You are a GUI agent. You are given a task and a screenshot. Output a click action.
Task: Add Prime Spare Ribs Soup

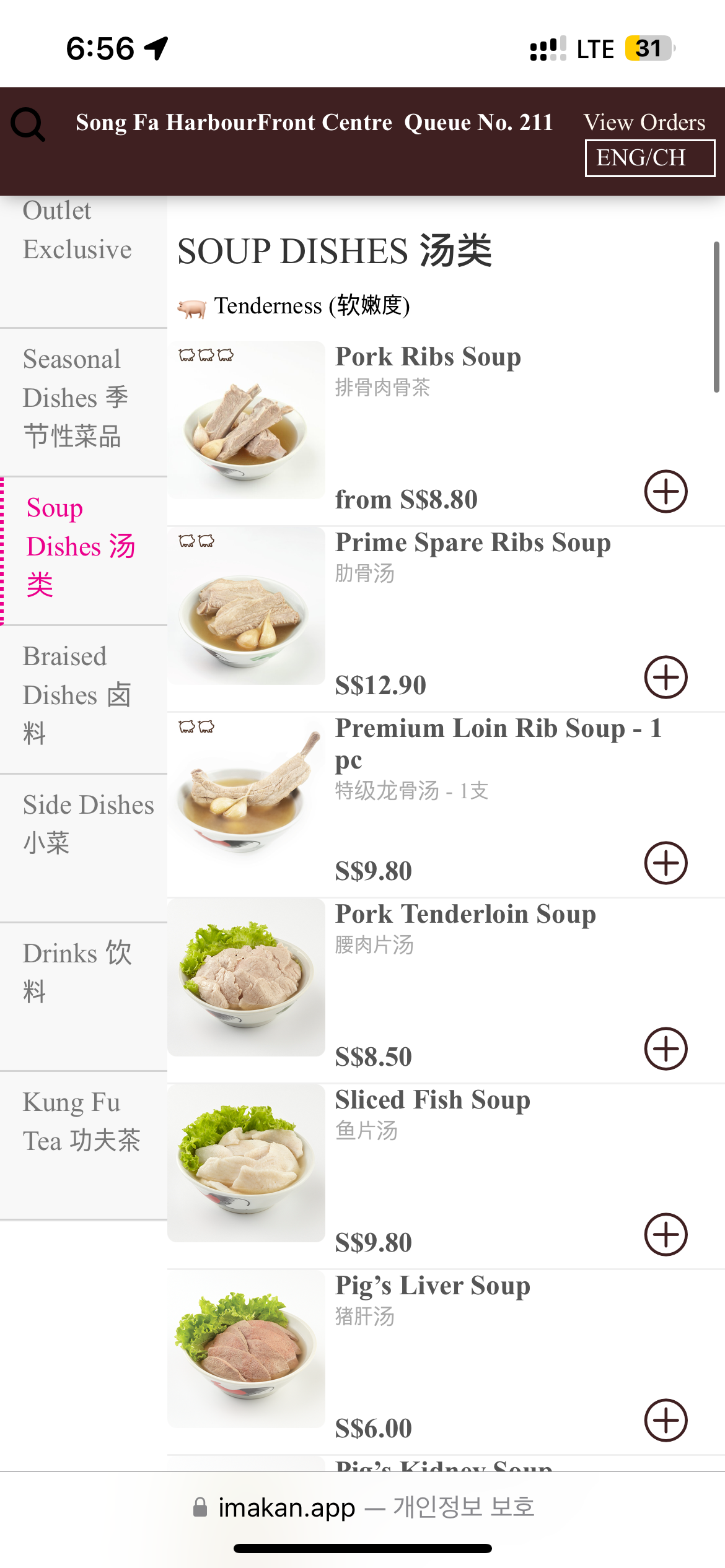point(666,677)
